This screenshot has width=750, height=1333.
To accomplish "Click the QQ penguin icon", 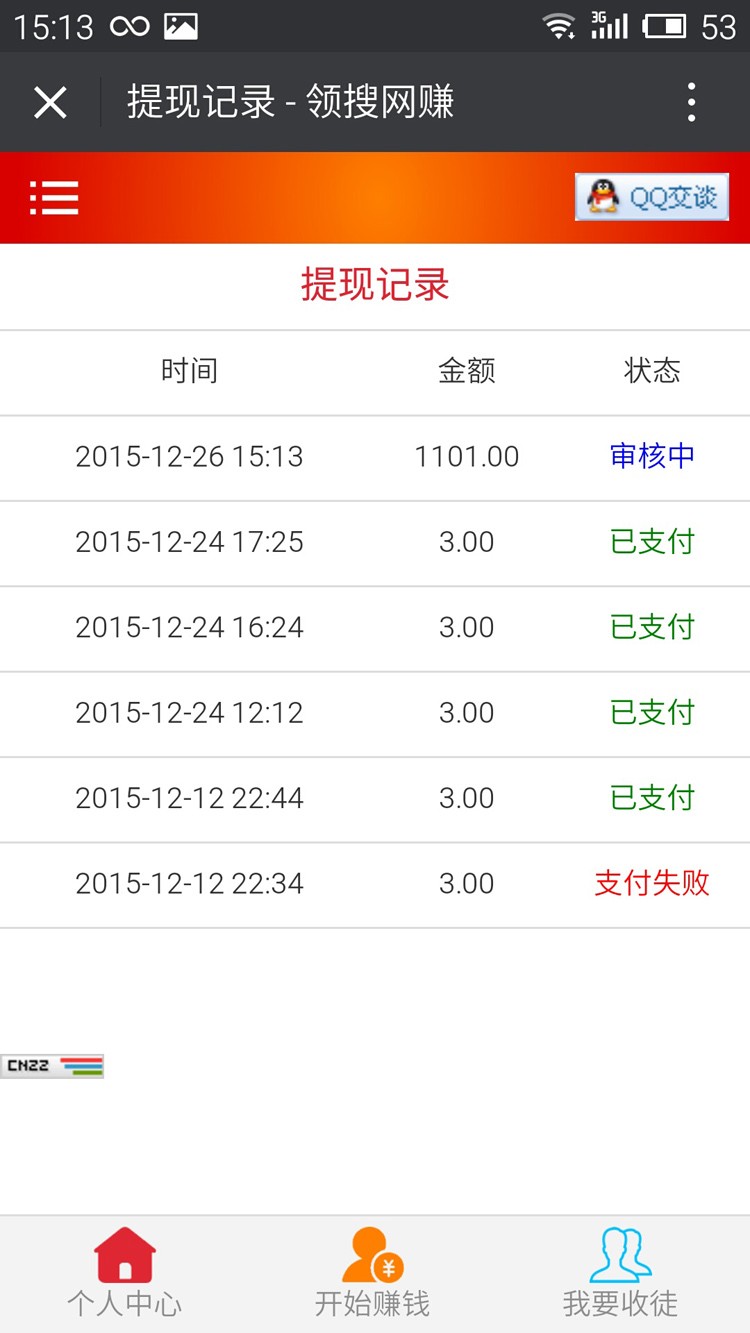I will 600,197.
